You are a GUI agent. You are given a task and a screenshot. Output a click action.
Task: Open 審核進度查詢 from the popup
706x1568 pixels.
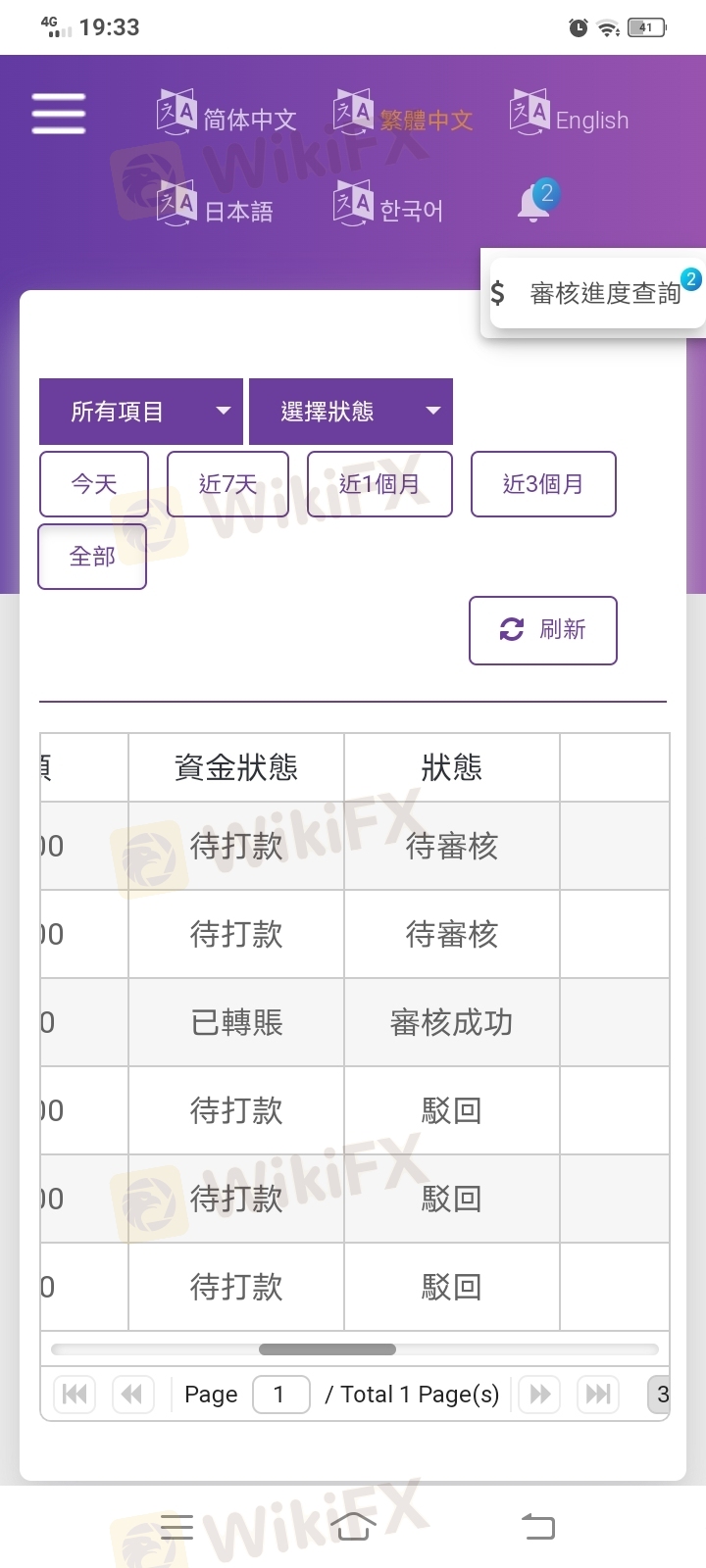click(593, 293)
